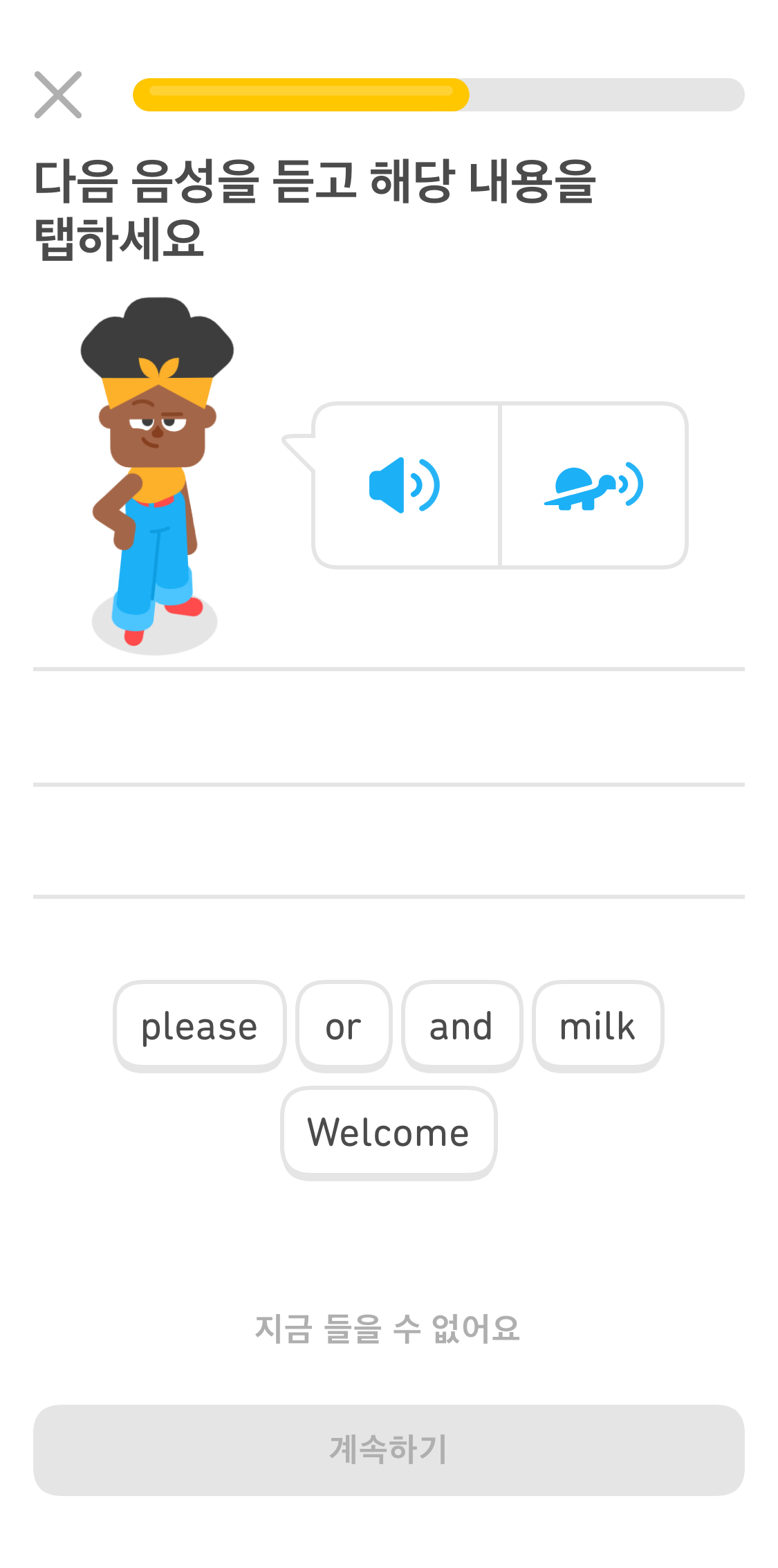Tap the 지금 들을 수 없어요 link
The width and height of the screenshot is (778, 1568).
[x=388, y=1329]
